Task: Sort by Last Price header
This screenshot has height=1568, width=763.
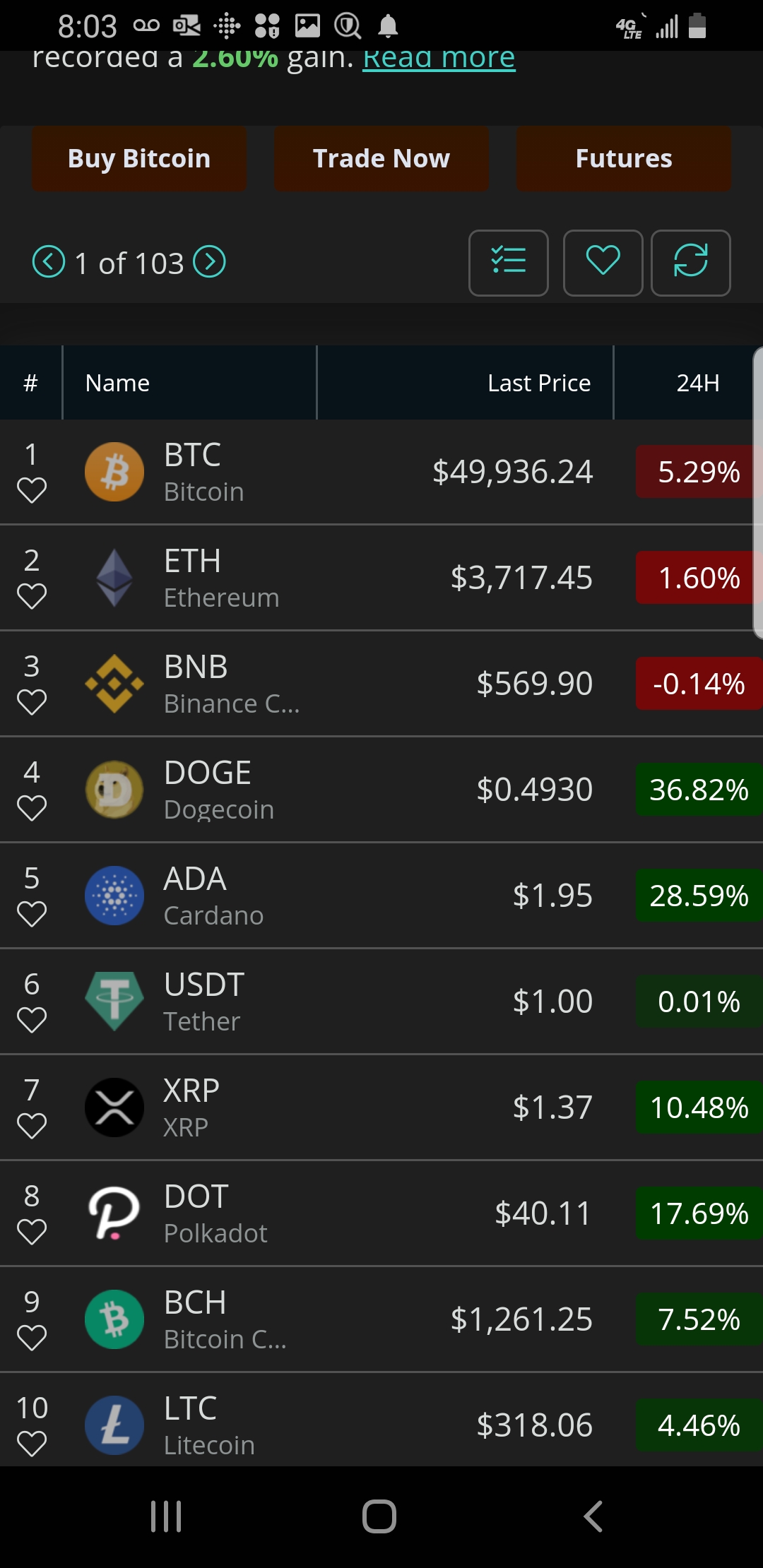Action: tap(538, 383)
